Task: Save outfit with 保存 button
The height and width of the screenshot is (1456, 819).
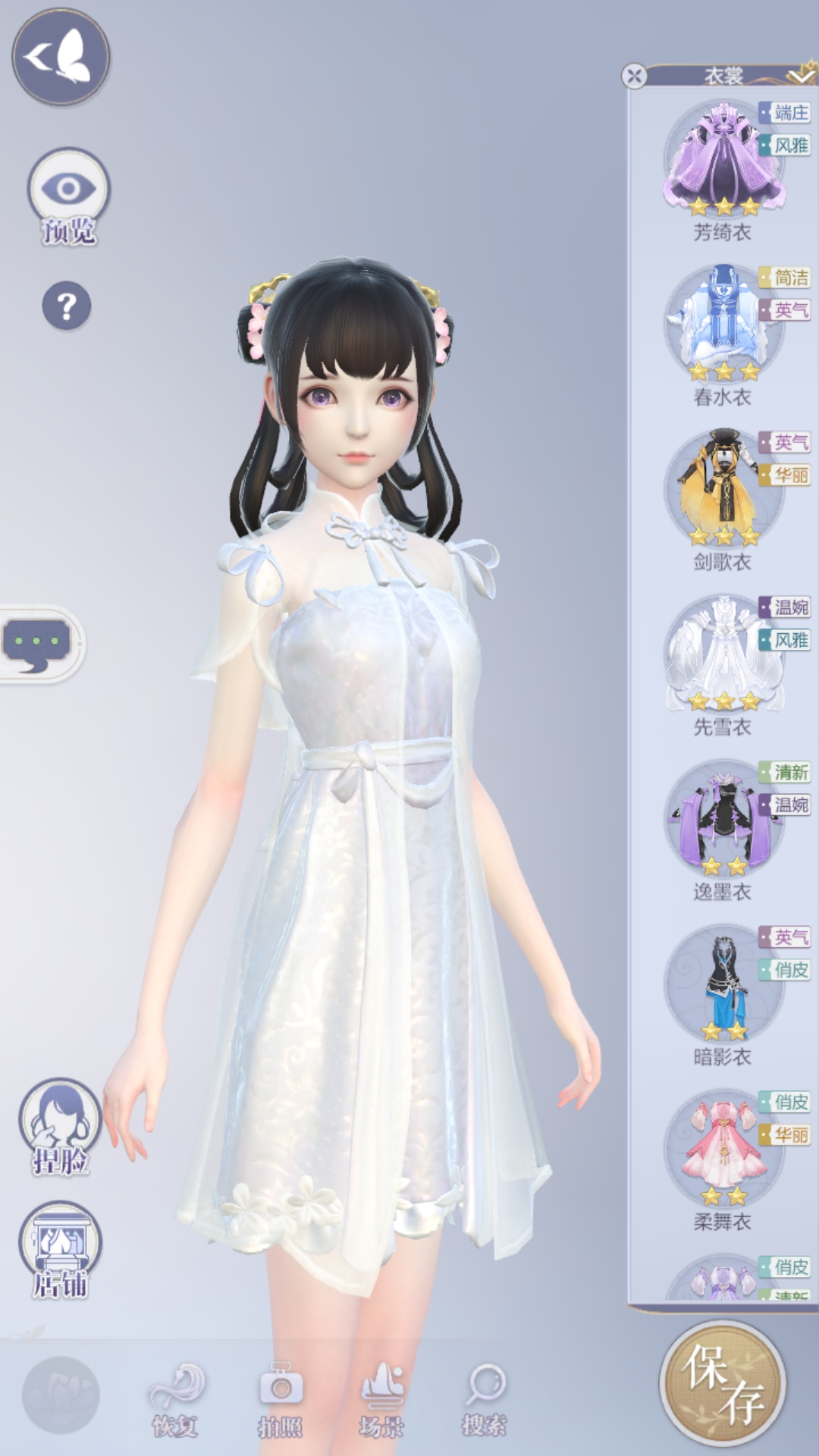Action: tap(722, 1385)
